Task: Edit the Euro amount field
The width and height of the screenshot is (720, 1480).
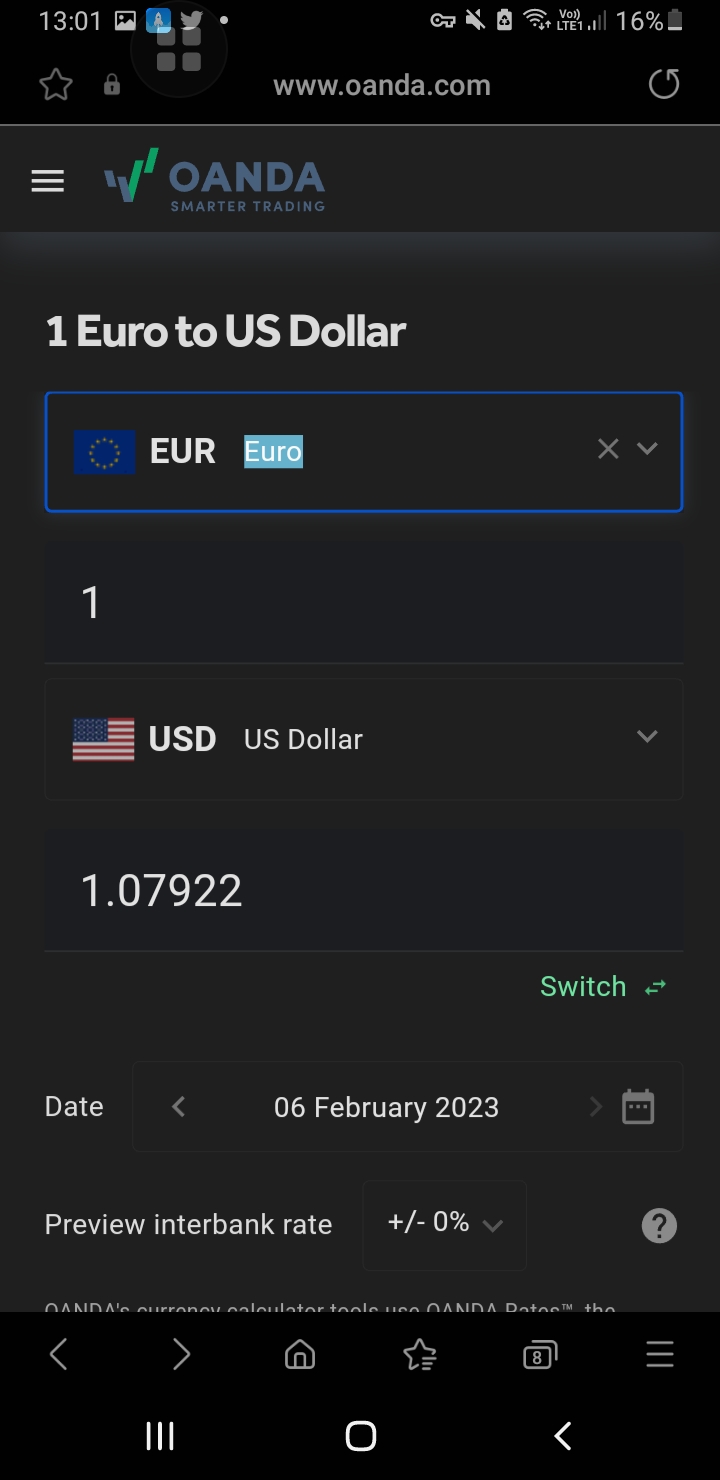Action: tap(364, 603)
